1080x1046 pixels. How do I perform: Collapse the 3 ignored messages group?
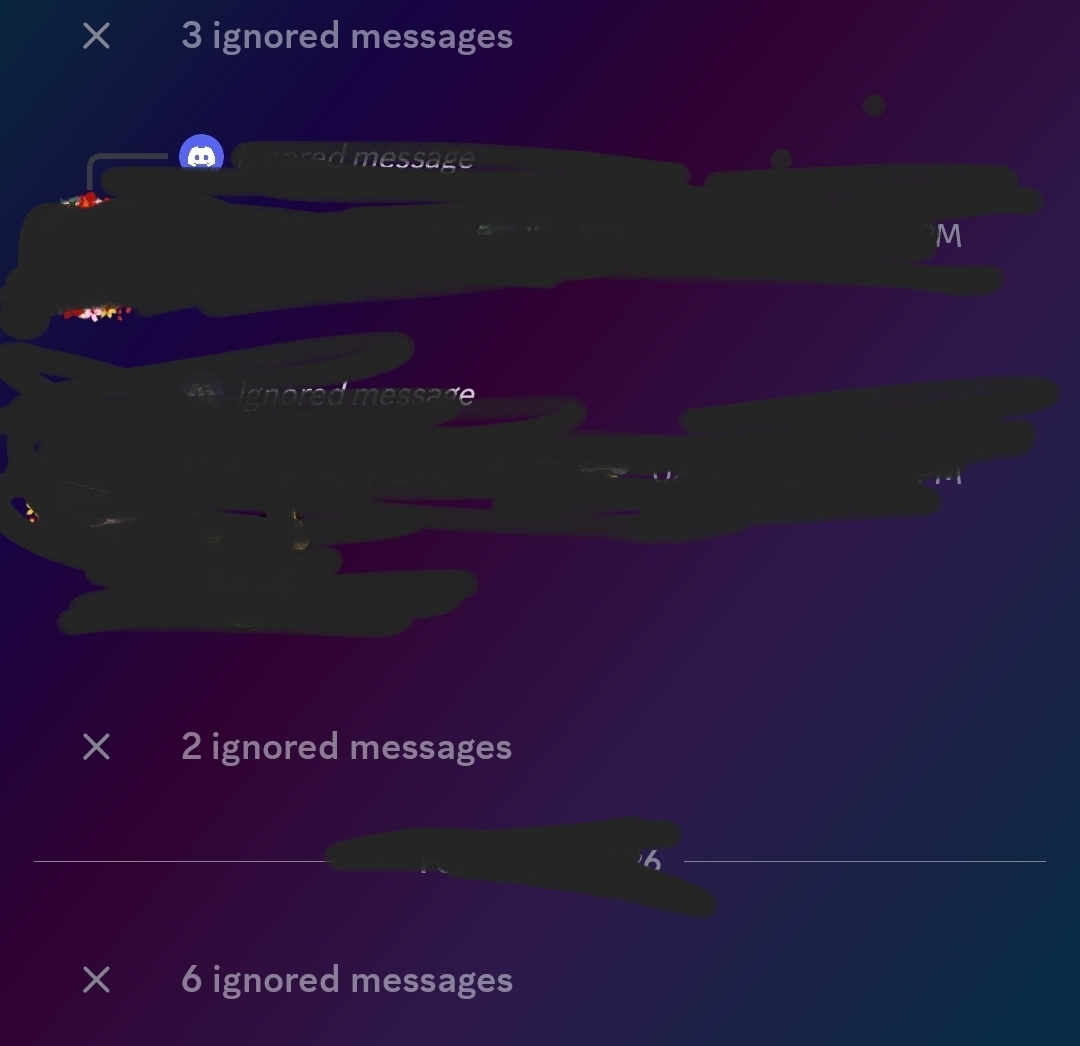tap(97, 37)
